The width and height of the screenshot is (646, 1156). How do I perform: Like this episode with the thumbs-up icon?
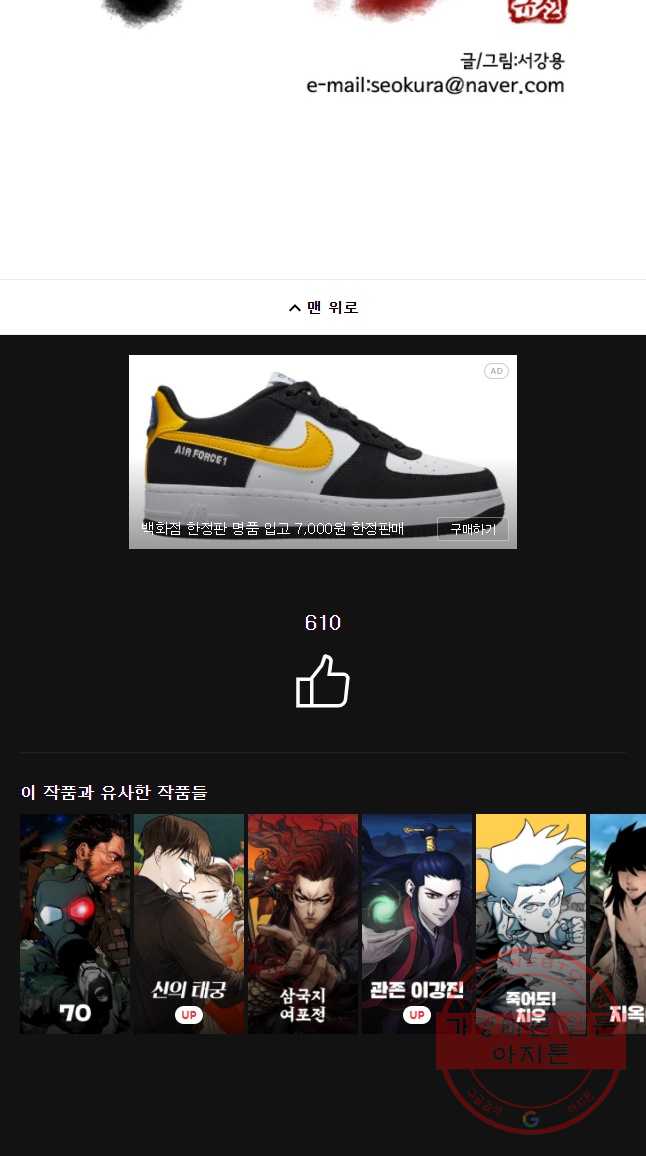coord(323,681)
